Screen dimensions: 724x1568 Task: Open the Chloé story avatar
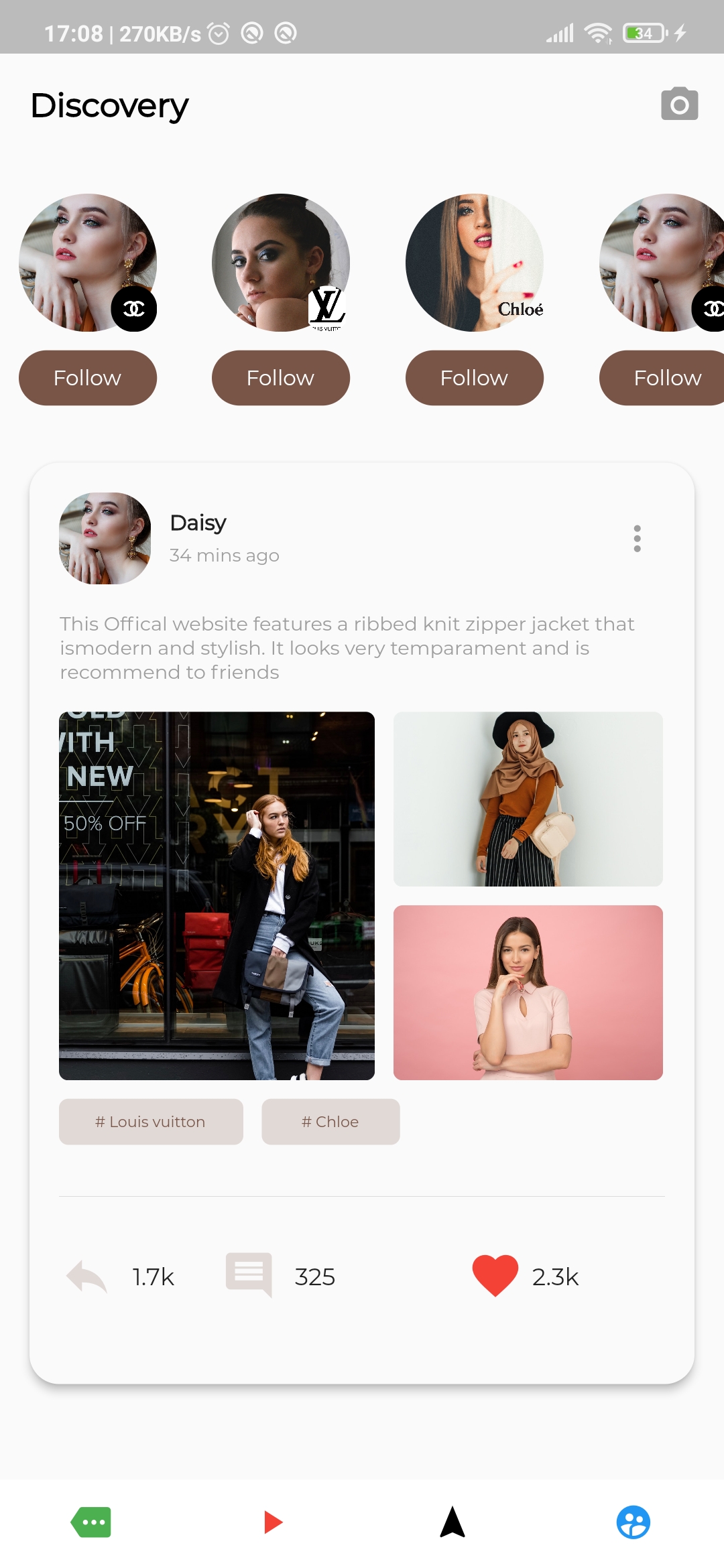click(x=474, y=263)
